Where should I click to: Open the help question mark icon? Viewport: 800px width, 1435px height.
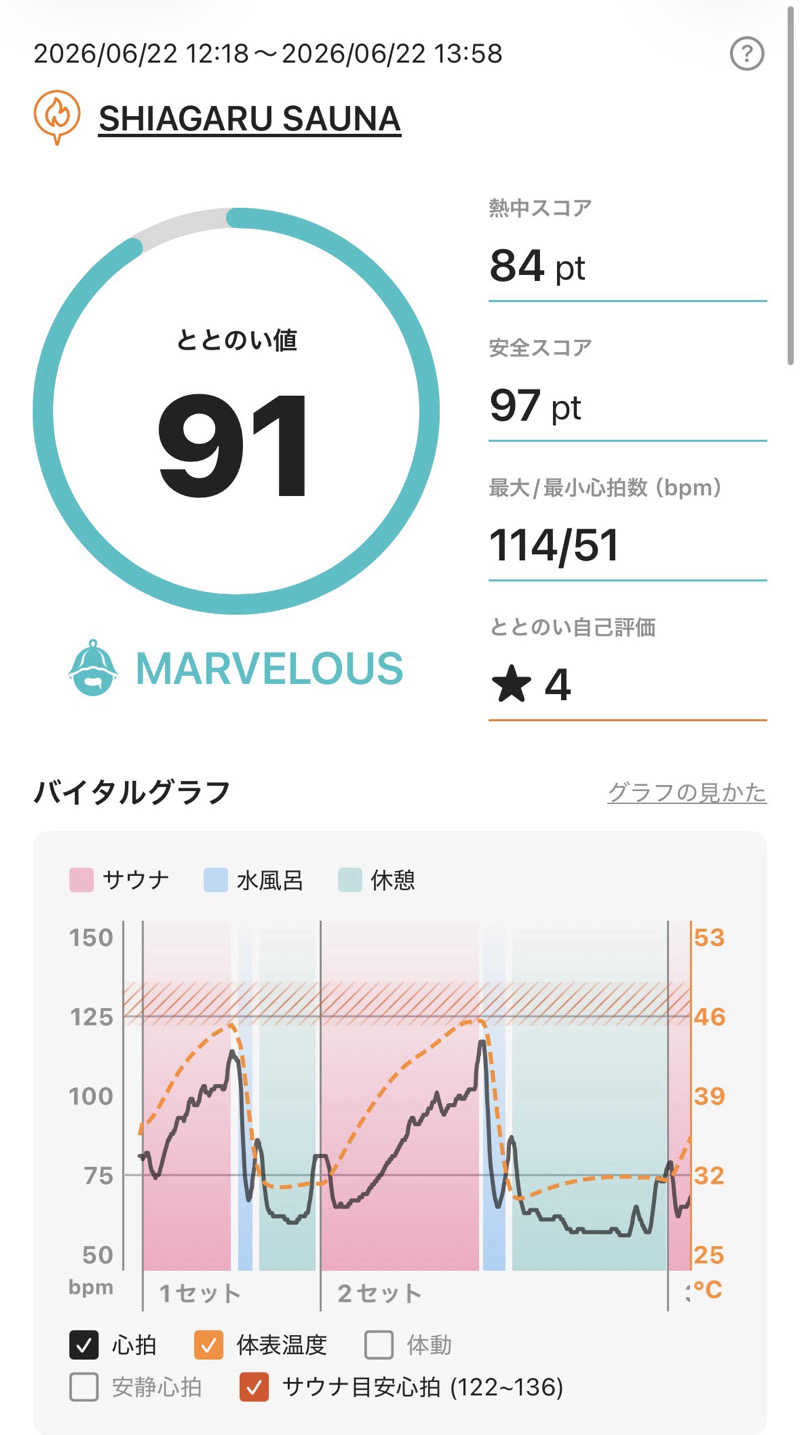747,53
